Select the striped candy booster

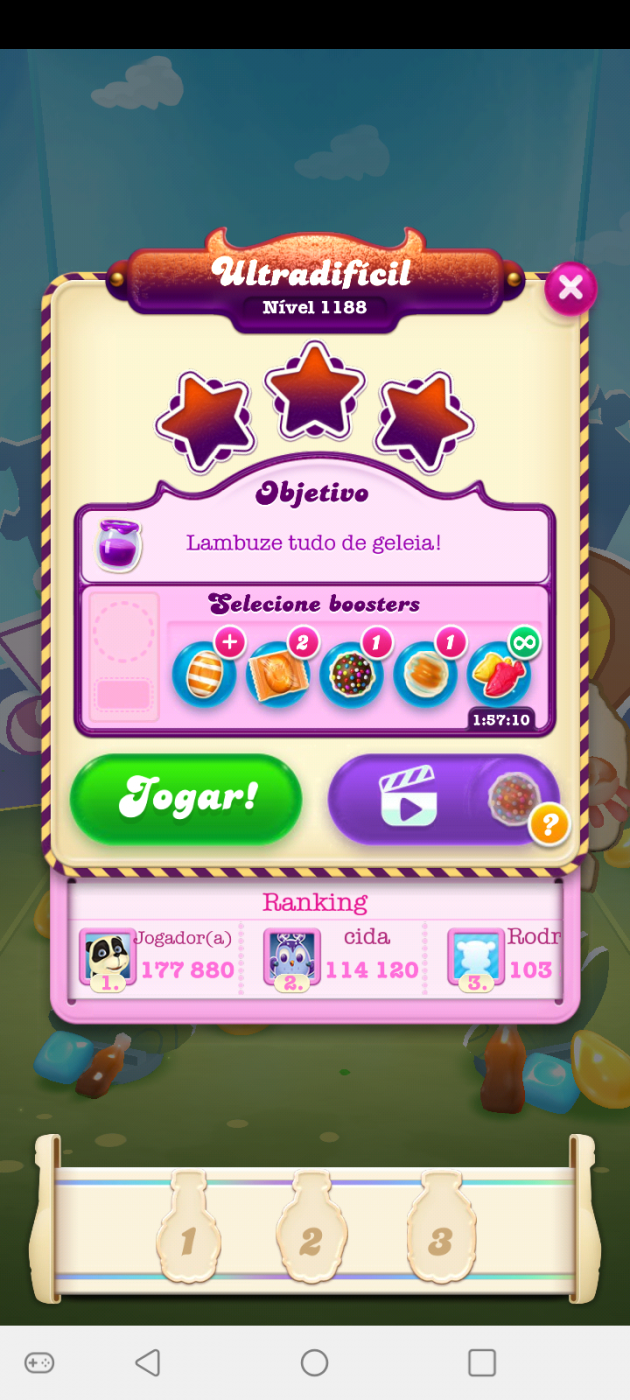204,675
